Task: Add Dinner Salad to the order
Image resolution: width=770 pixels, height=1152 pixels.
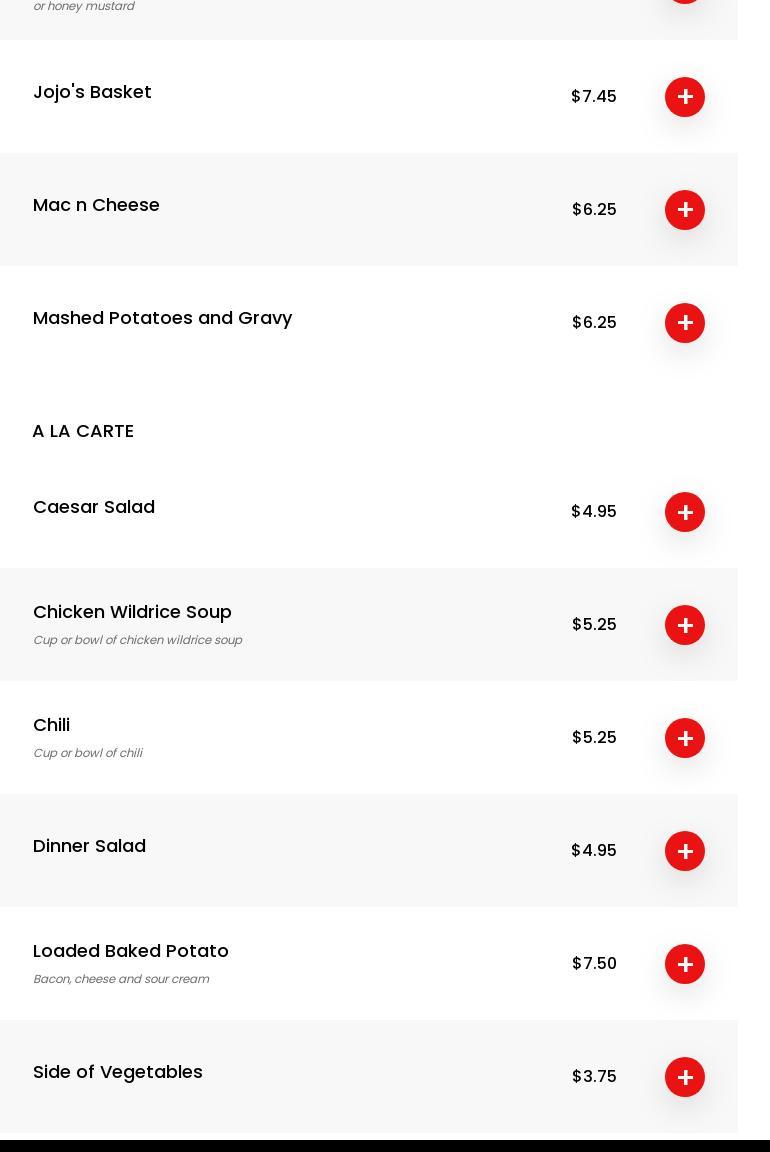Action: [685, 851]
